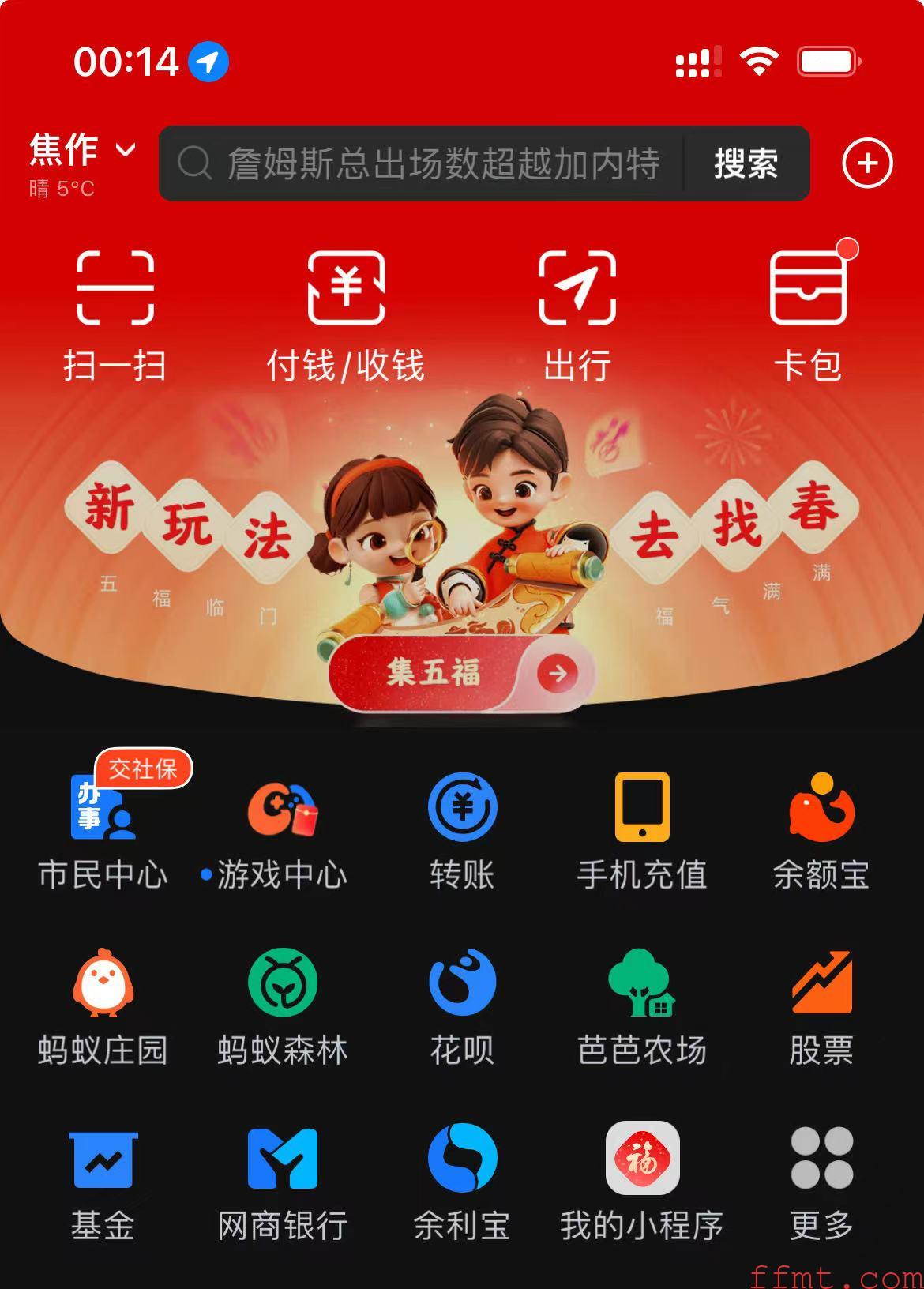This screenshot has width=924, height=1289.
Task: Show 更多 apps
Action: point(821,1182)
